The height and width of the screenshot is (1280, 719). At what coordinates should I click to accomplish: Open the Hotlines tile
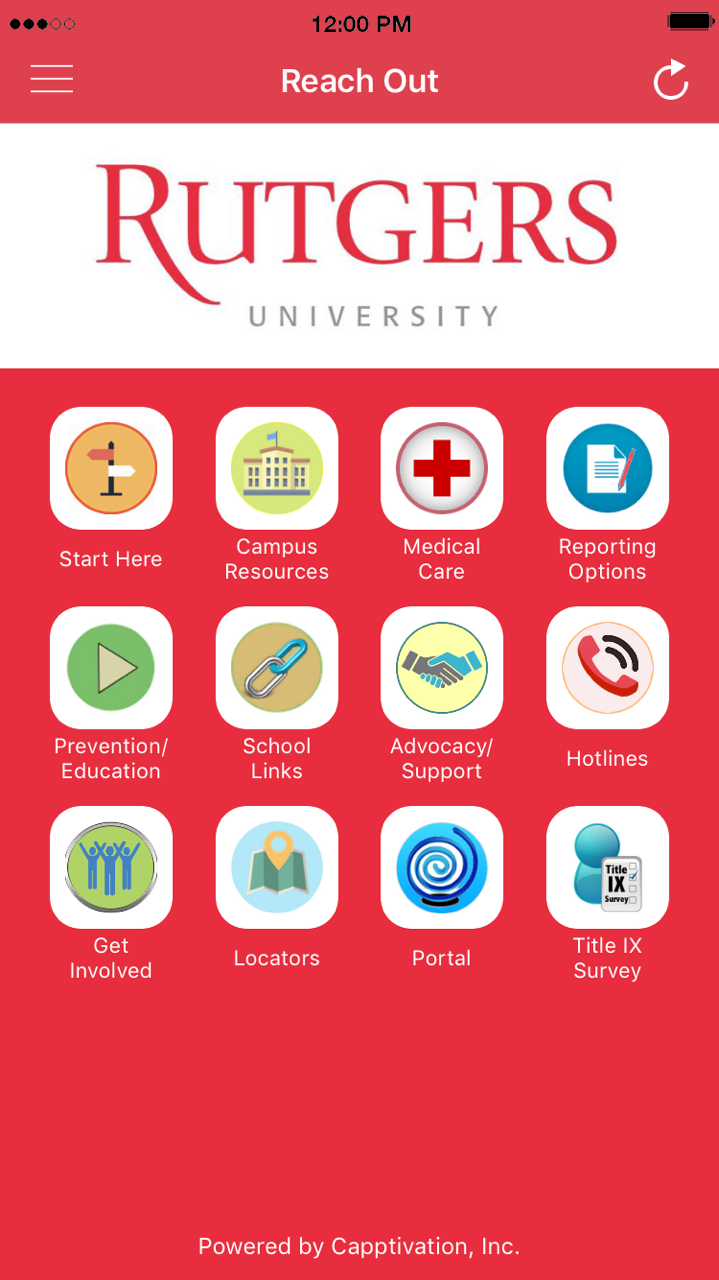(607, 668)
